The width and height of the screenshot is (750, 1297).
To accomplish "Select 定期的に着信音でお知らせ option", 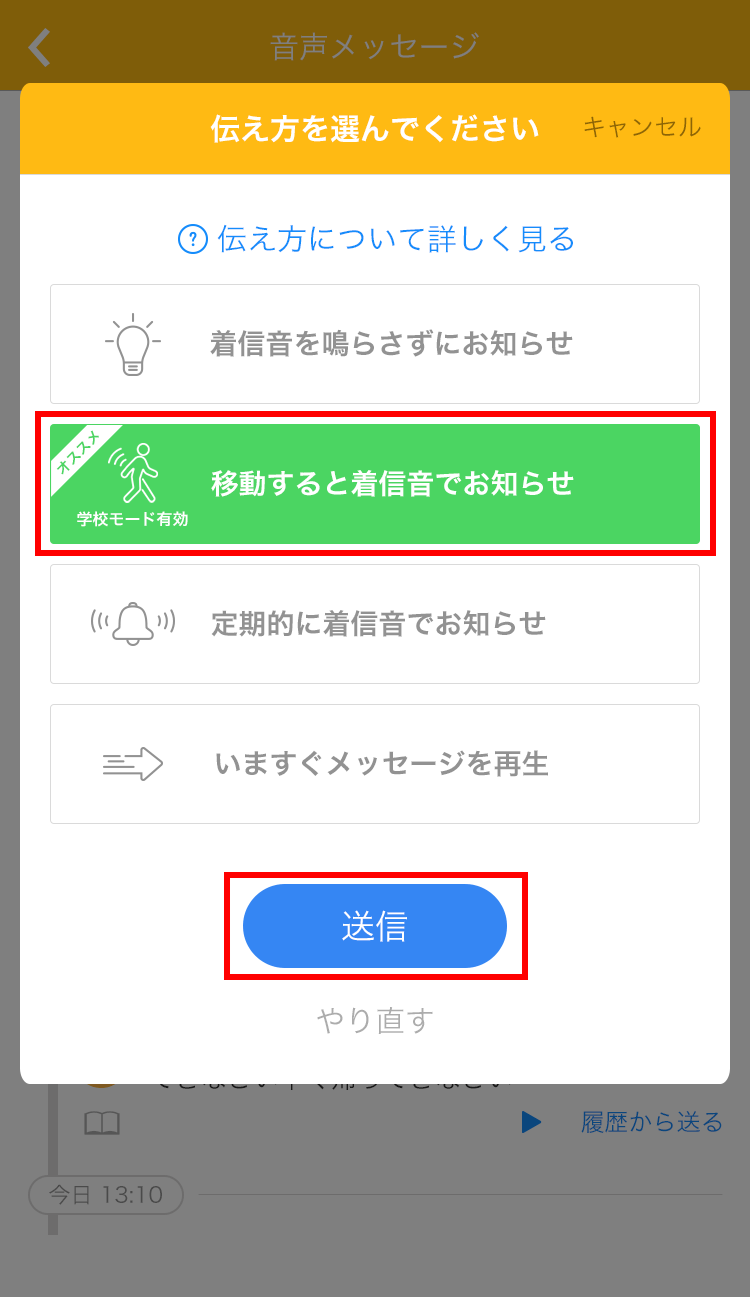I will tap(375, 624).
